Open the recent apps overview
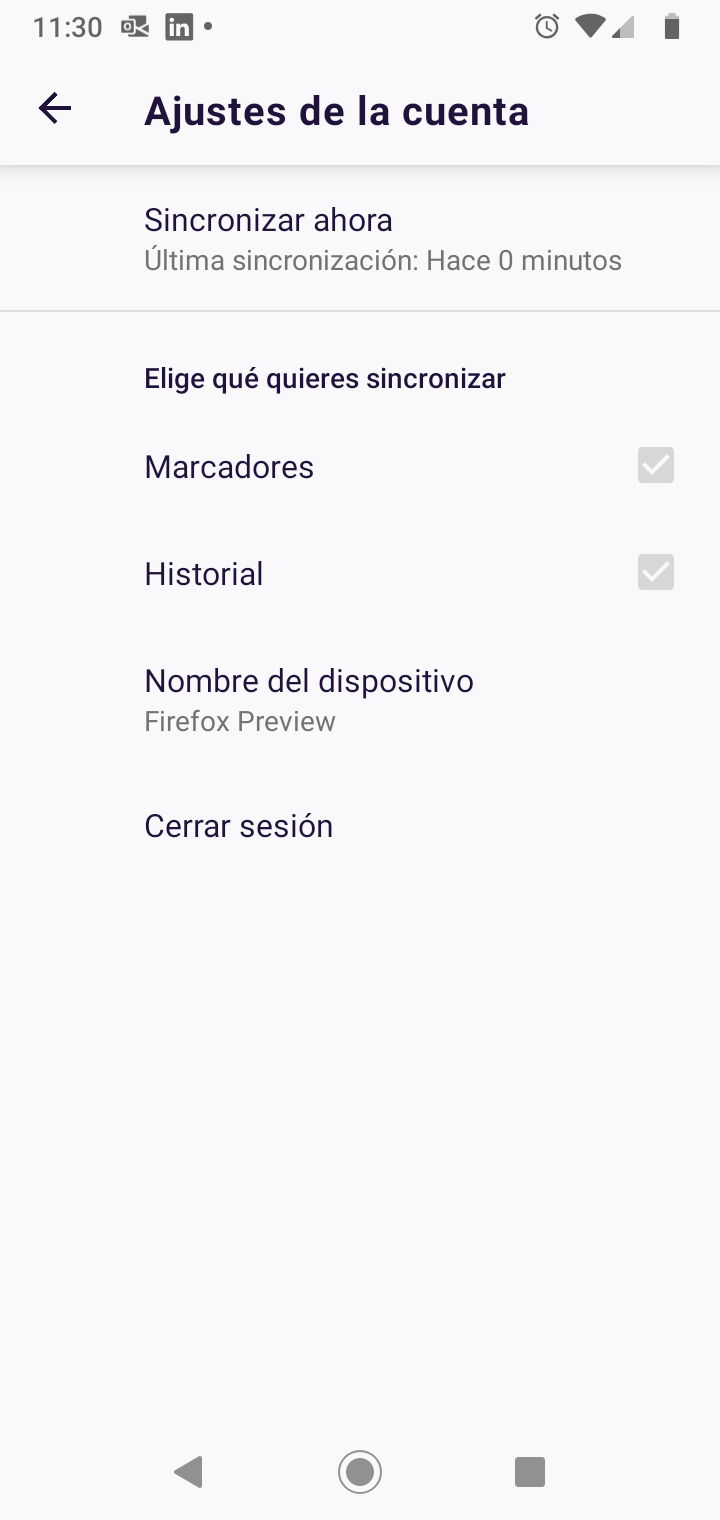 [x=529, y=1471]
